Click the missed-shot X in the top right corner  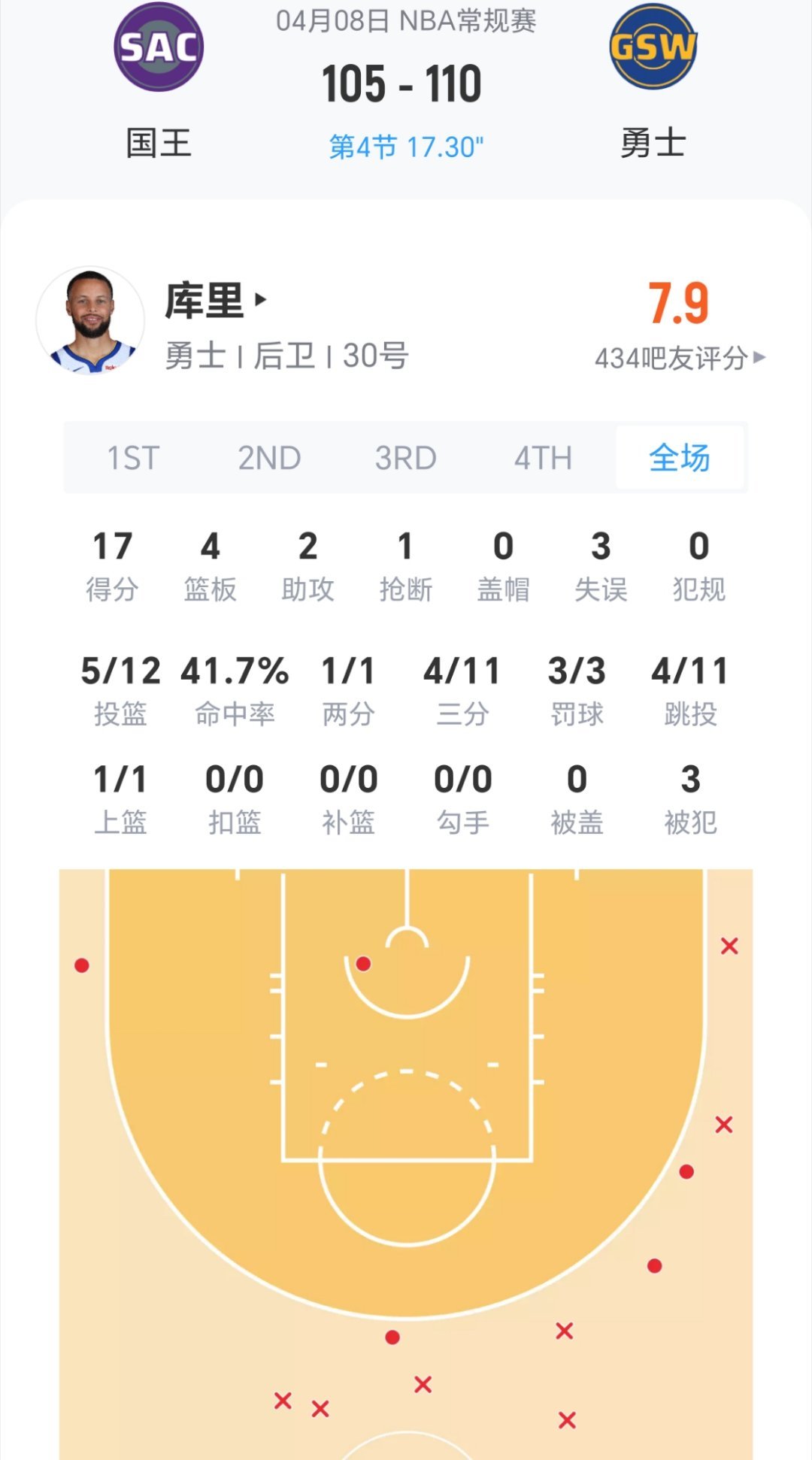tap(728, 947)
